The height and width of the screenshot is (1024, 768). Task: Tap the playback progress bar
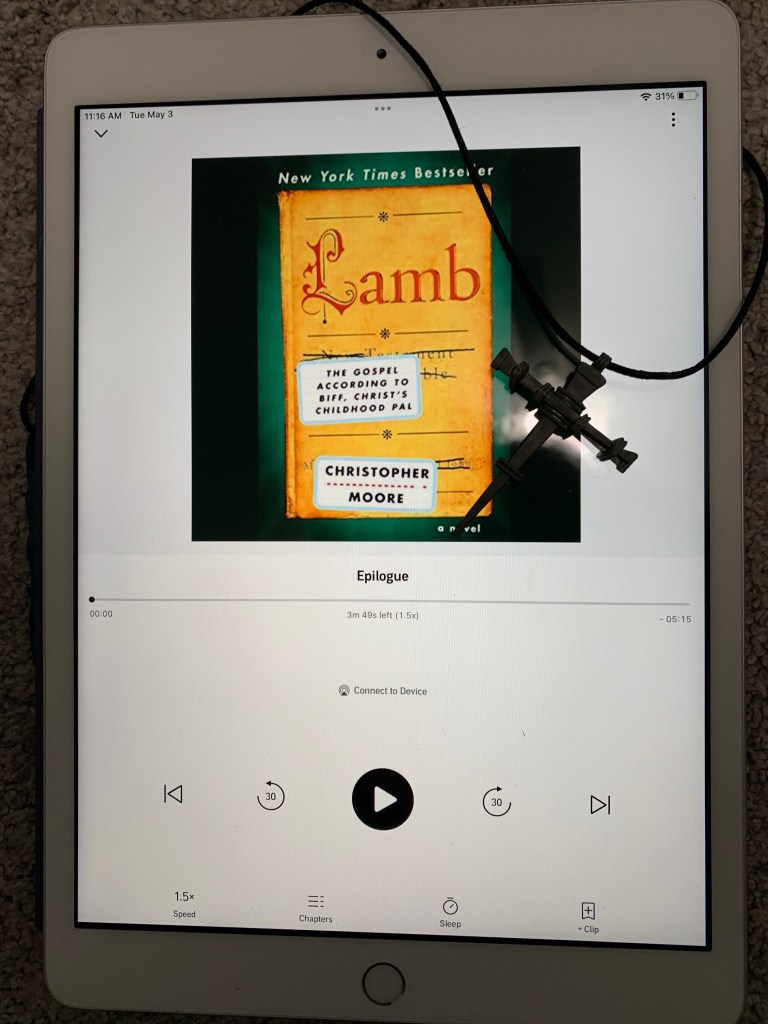click(x=390, y=602)
